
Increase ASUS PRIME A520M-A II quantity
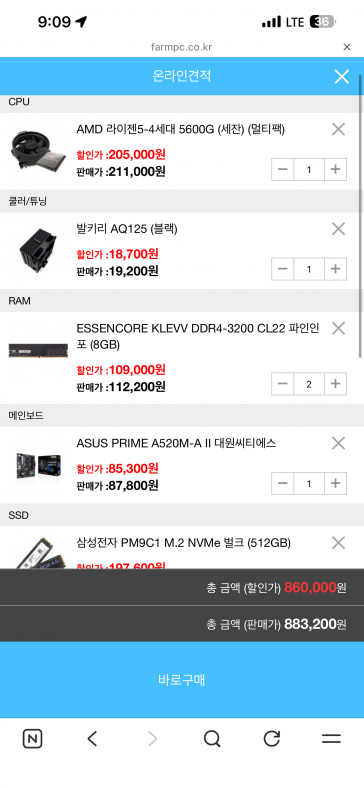click(x=335, y=483)
